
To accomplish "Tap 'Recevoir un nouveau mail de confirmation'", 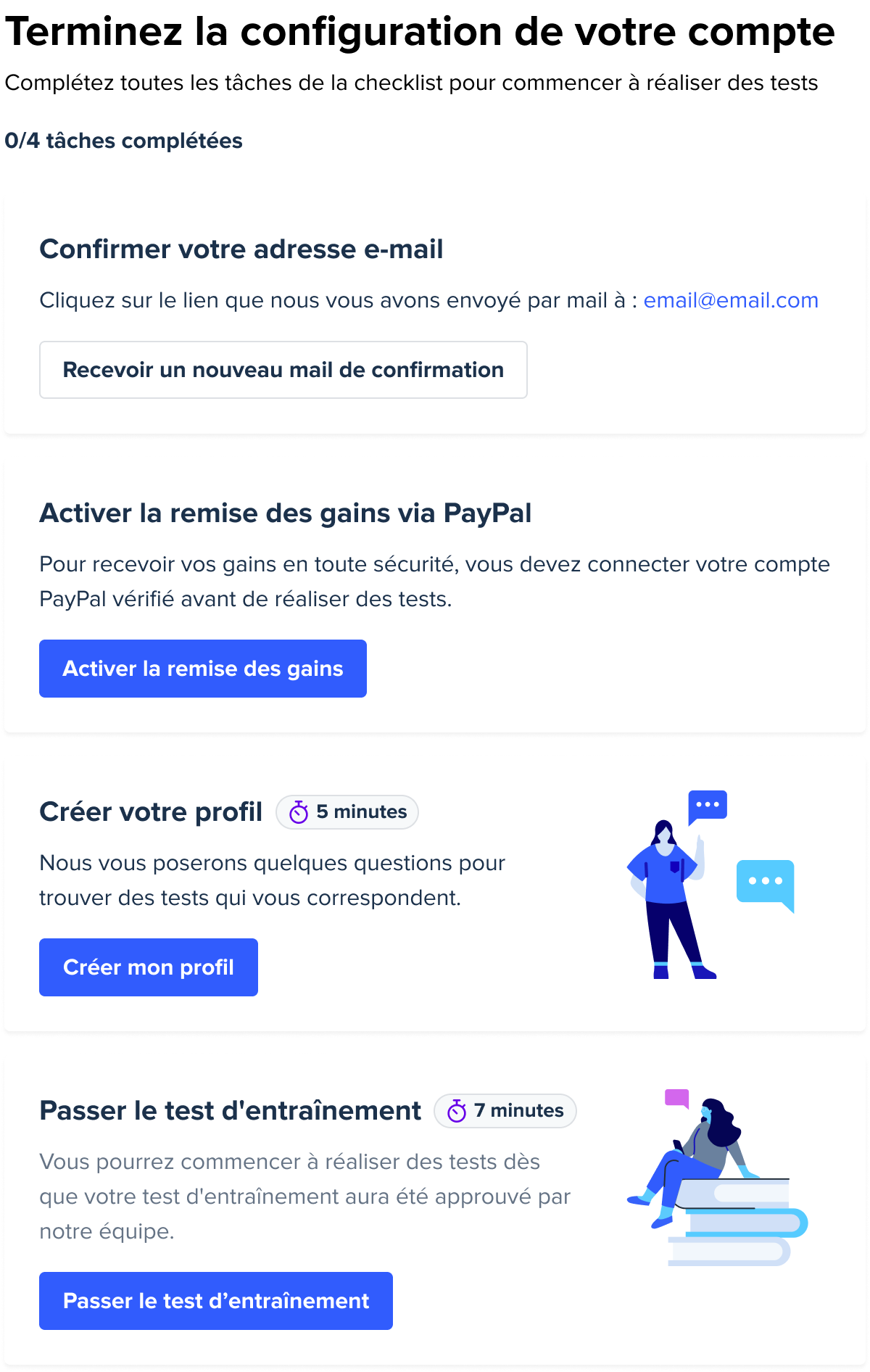I will [283, 370].
